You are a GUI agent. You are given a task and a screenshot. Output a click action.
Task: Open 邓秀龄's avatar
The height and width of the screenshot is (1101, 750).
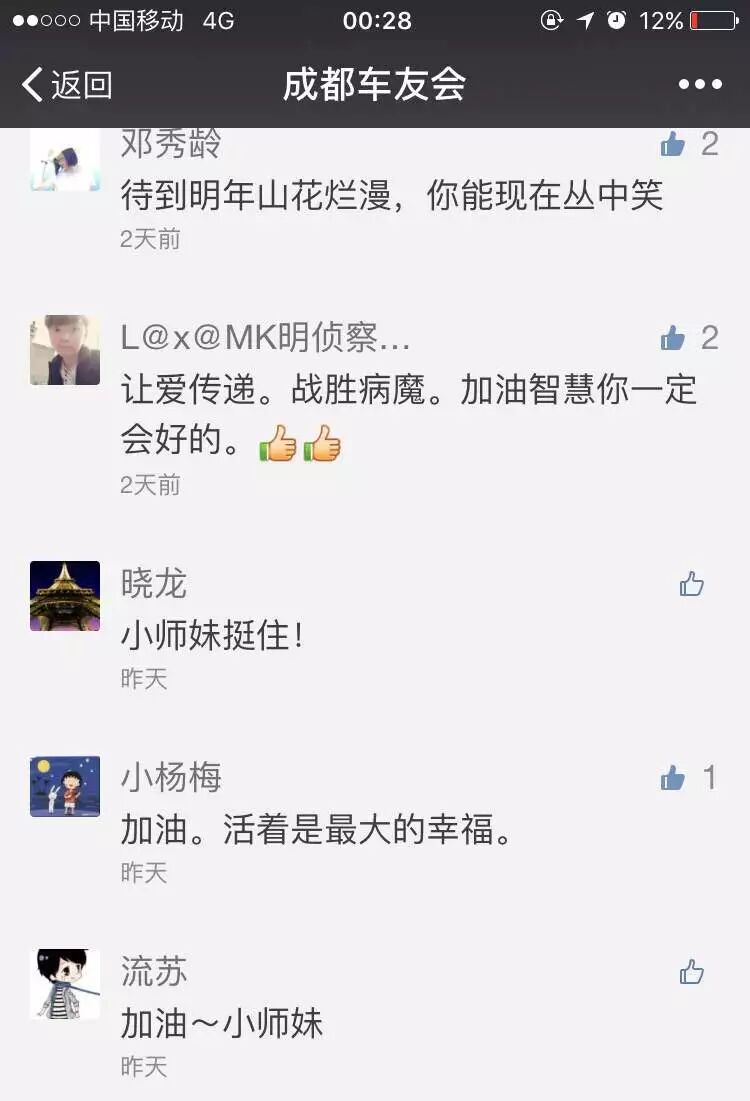click(x=65, y=160)
